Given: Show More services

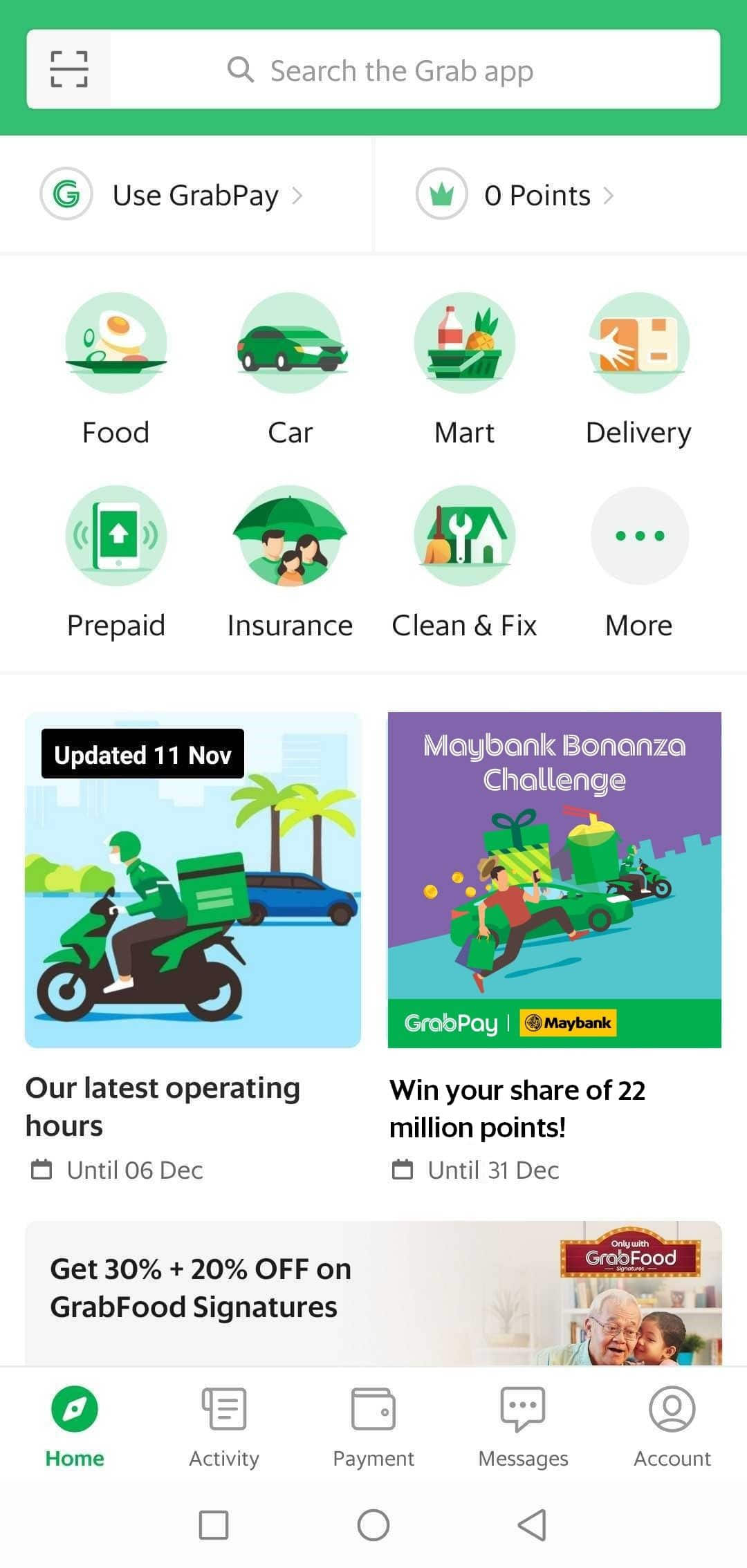Looking at the screenshot, I should [638, 561].
